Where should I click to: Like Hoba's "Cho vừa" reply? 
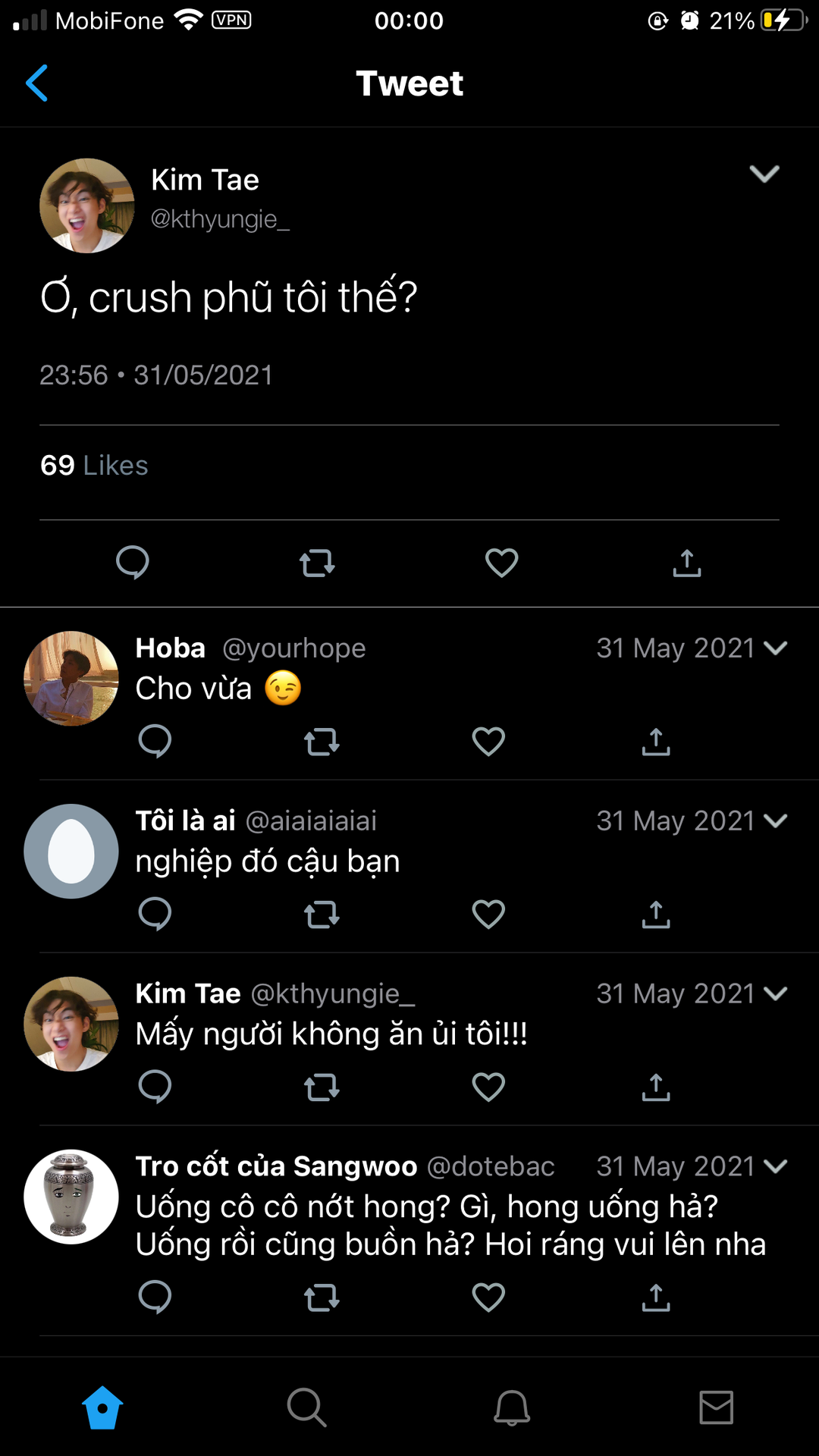[x=488, y=742]
